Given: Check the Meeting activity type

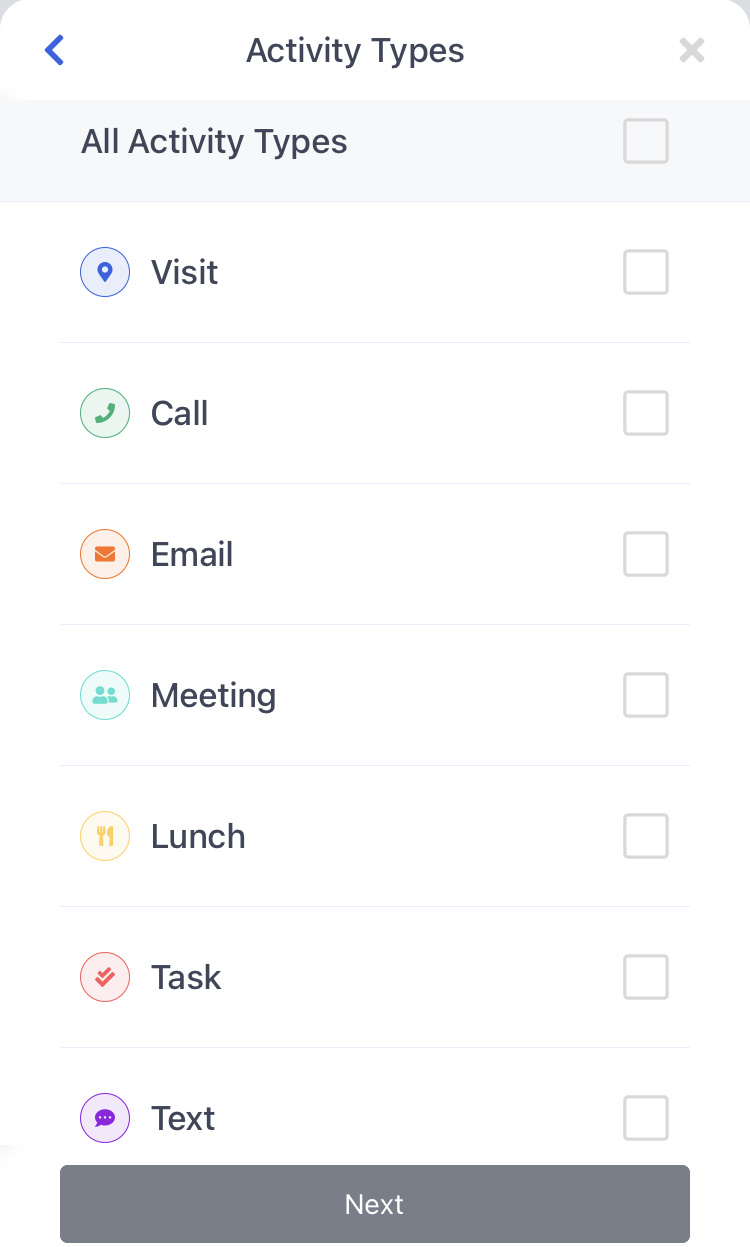Looking at the screenshot, I should point(646,695).
